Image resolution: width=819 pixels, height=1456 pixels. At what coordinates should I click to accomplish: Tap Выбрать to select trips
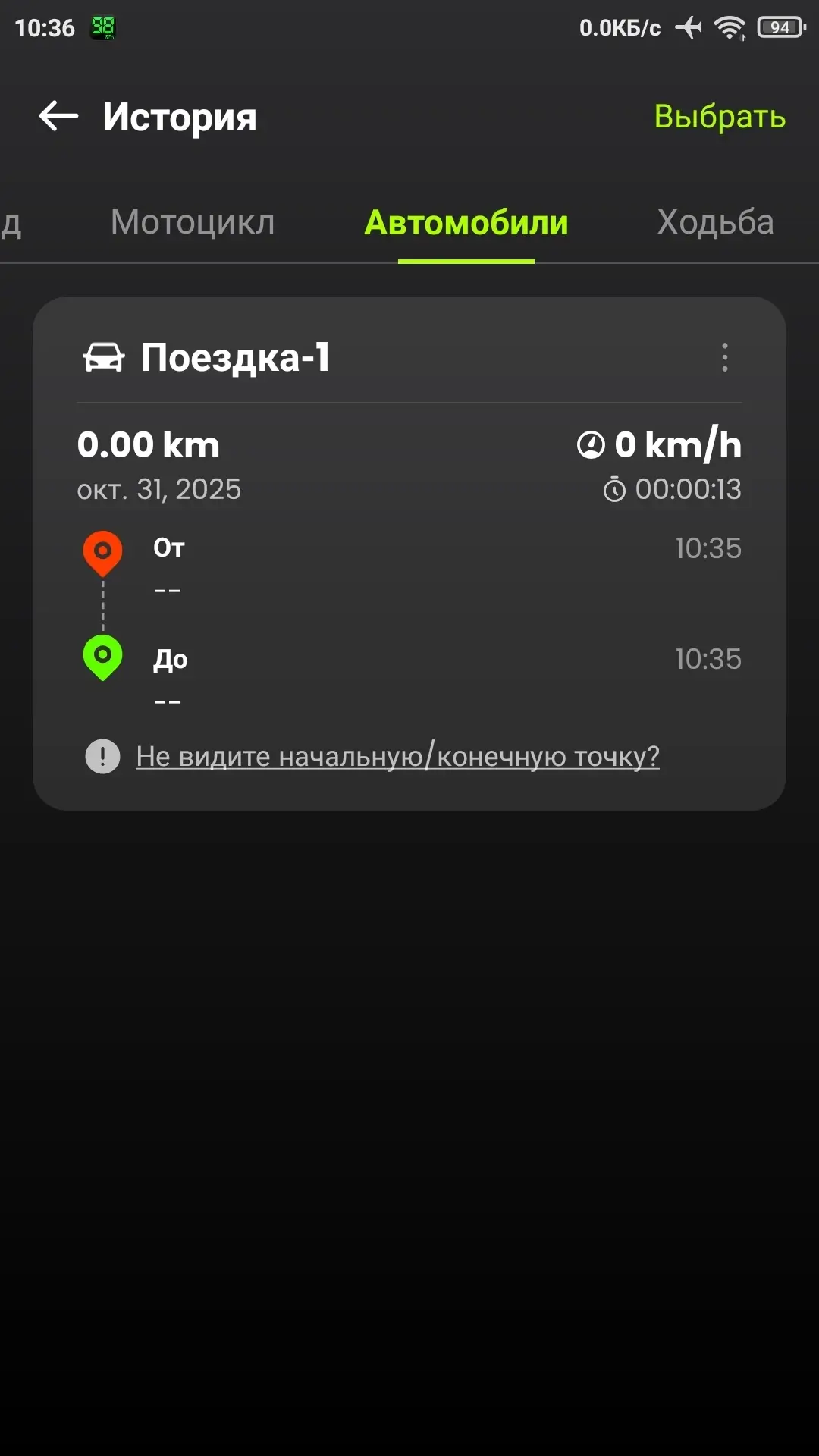(719, 117)
